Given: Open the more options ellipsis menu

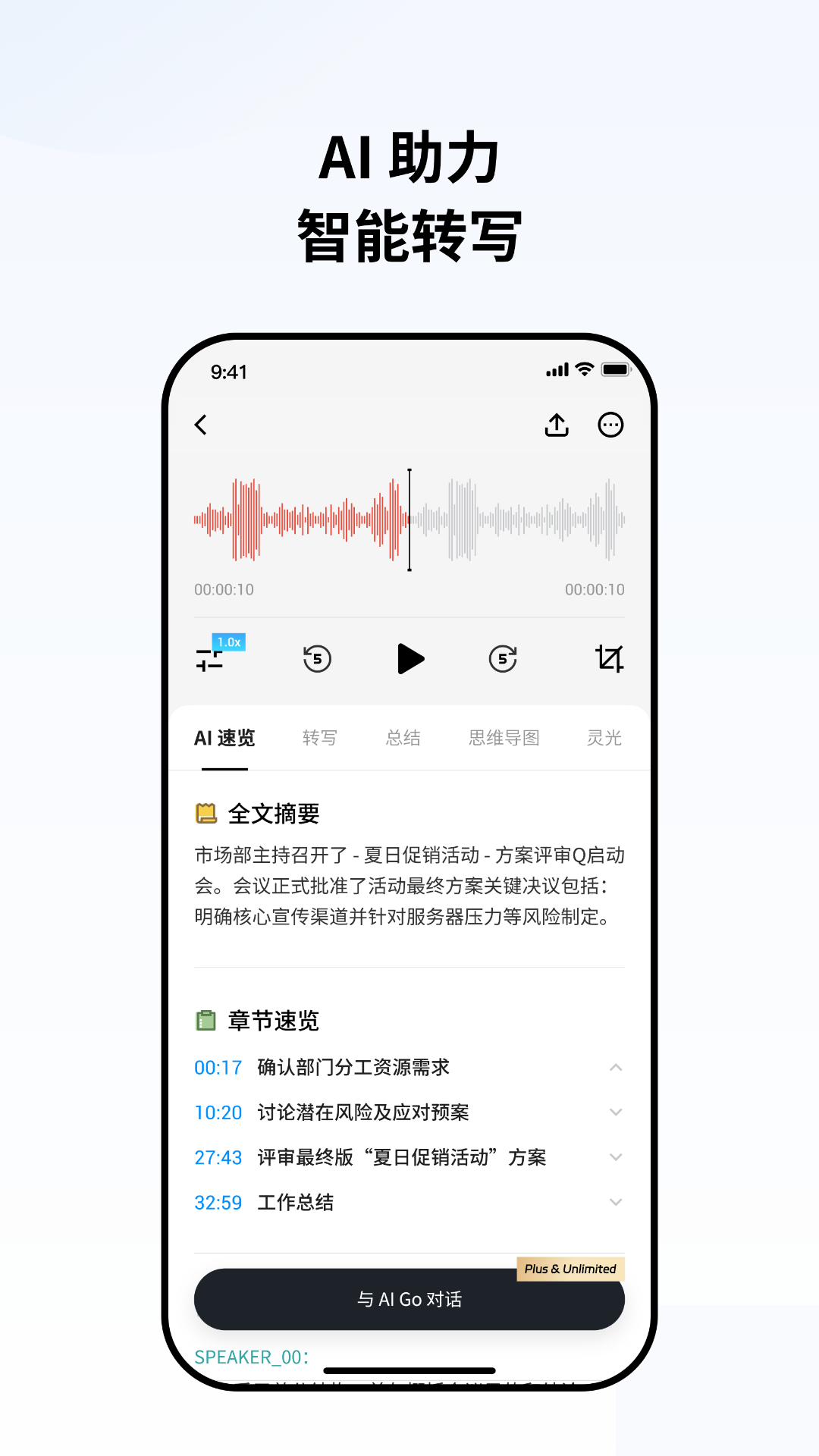Looking at the screenshot, I should (611, 425).
